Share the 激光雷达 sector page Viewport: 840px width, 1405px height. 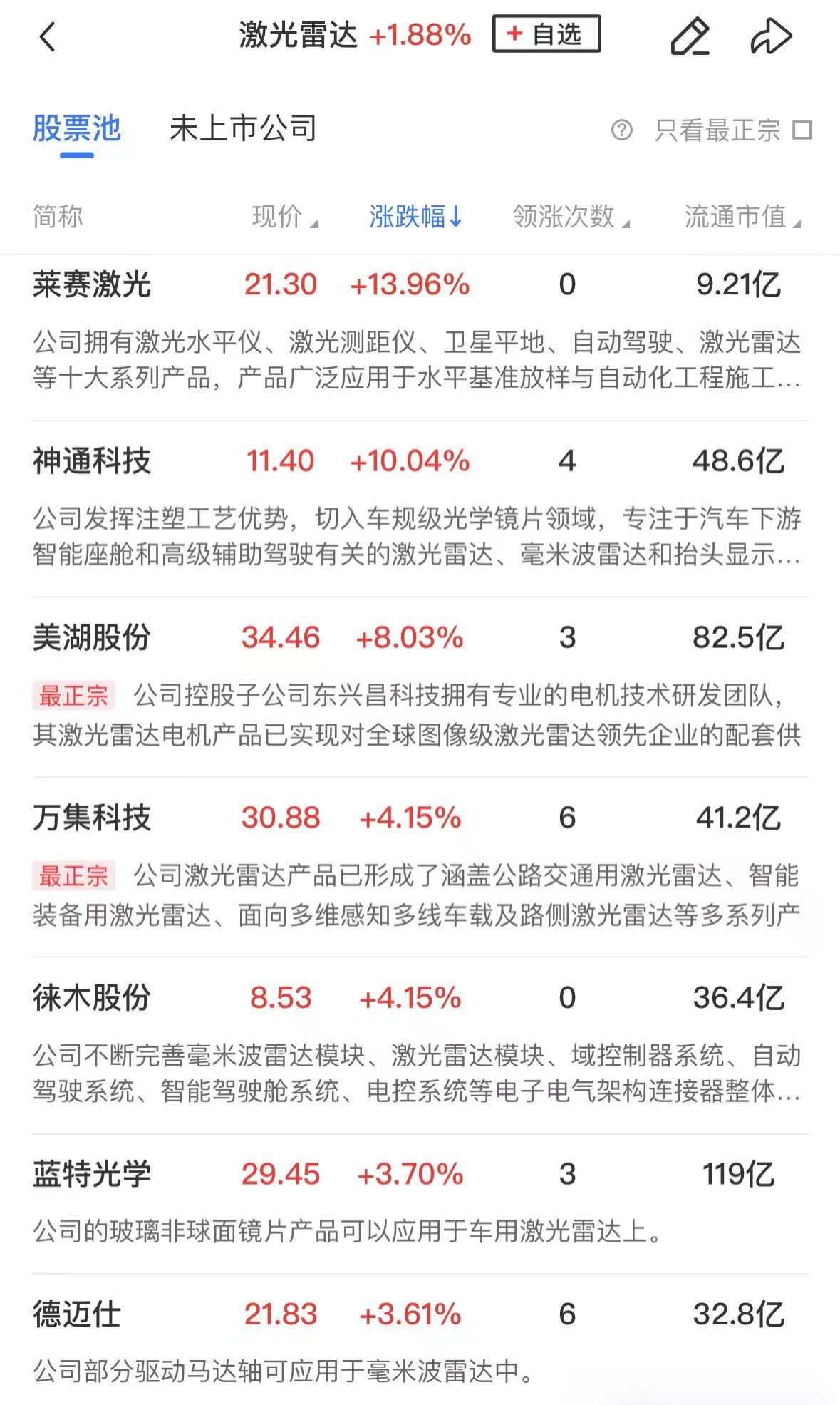pos(771,37)
